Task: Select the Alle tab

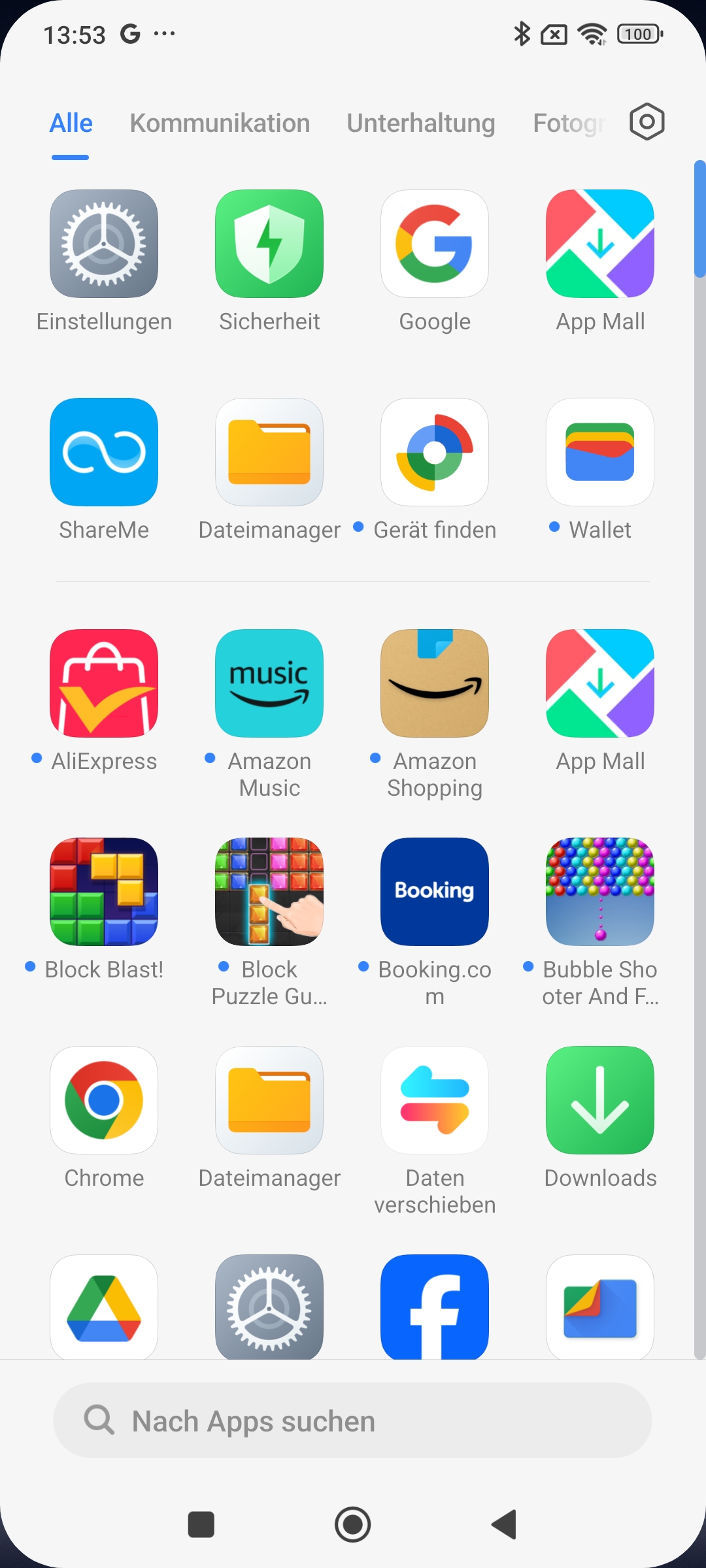Action: [x=71, y=123]
